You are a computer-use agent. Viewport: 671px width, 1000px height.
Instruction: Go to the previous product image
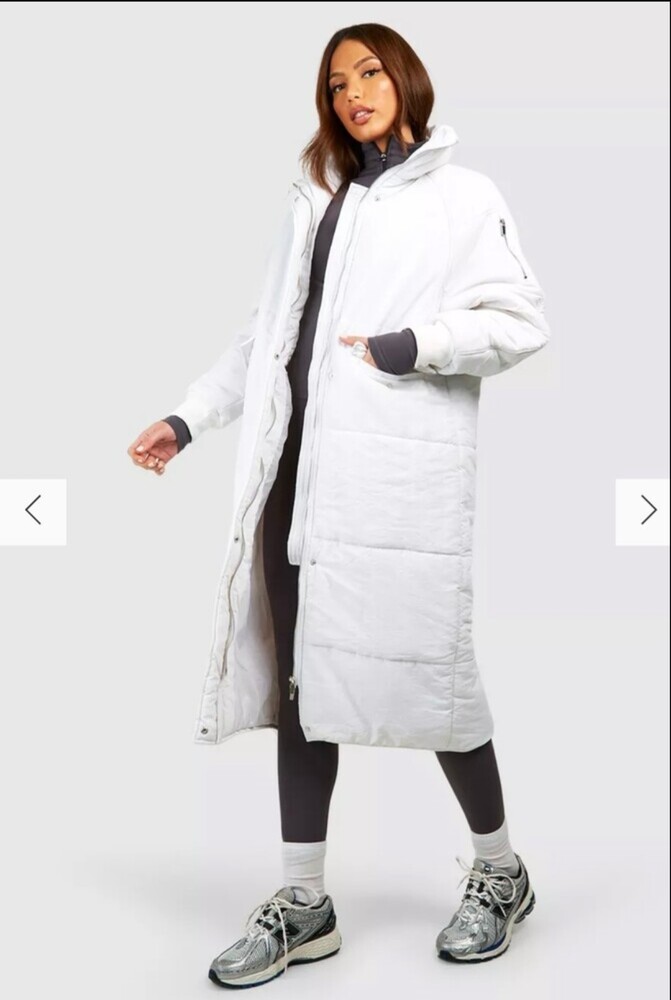33,511
